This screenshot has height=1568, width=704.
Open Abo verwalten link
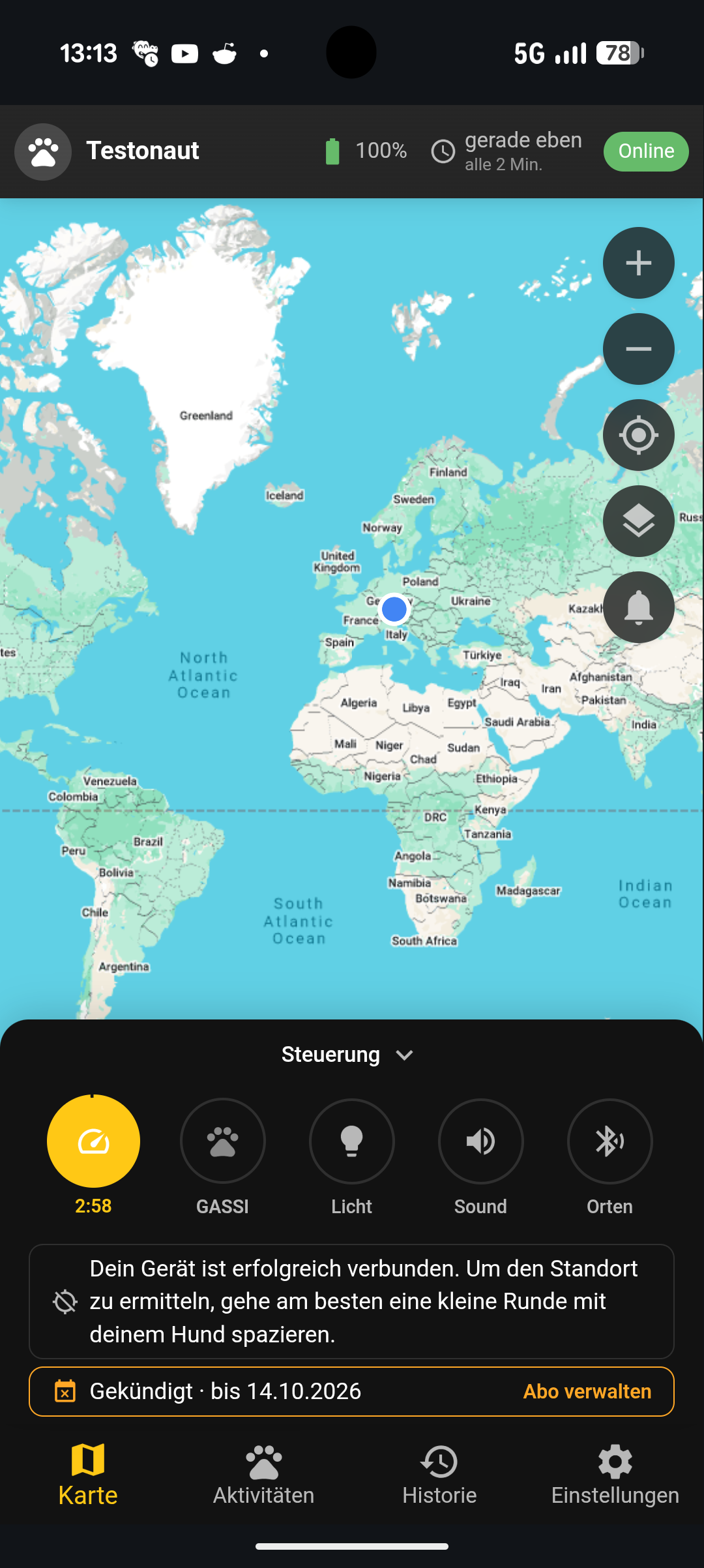587,1391
